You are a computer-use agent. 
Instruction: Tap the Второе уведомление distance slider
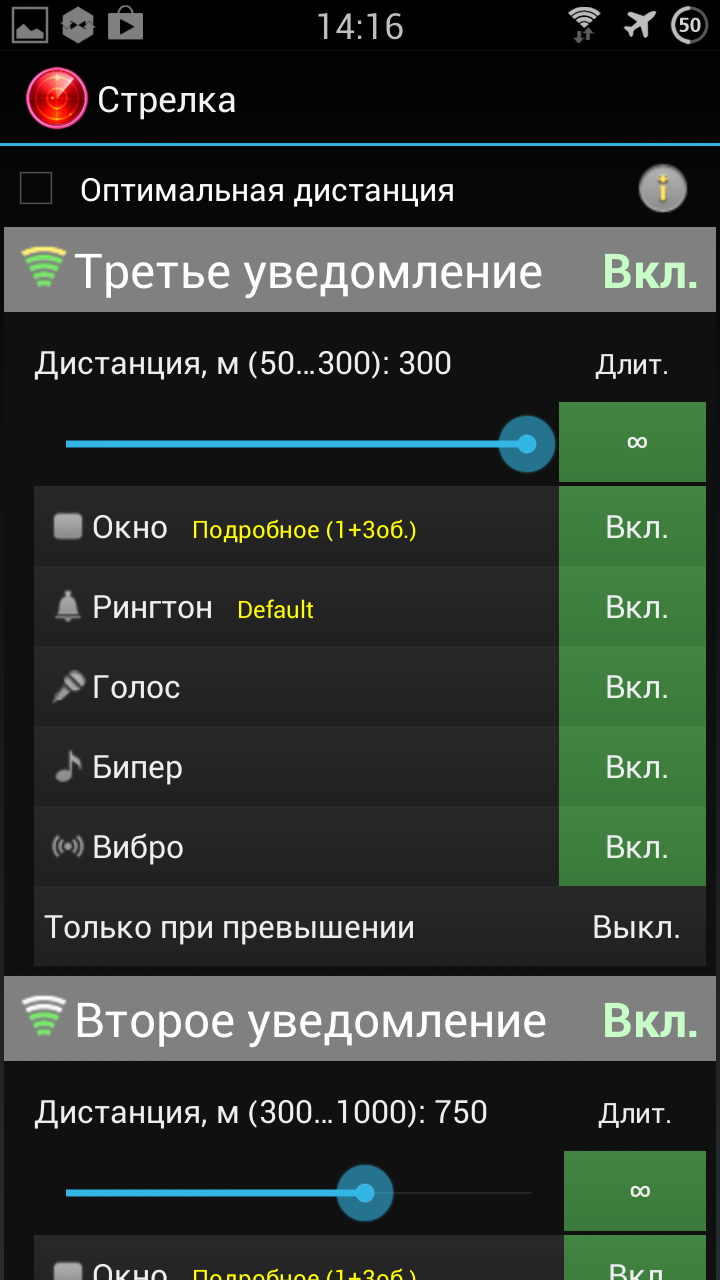(x=300, y=1193)
